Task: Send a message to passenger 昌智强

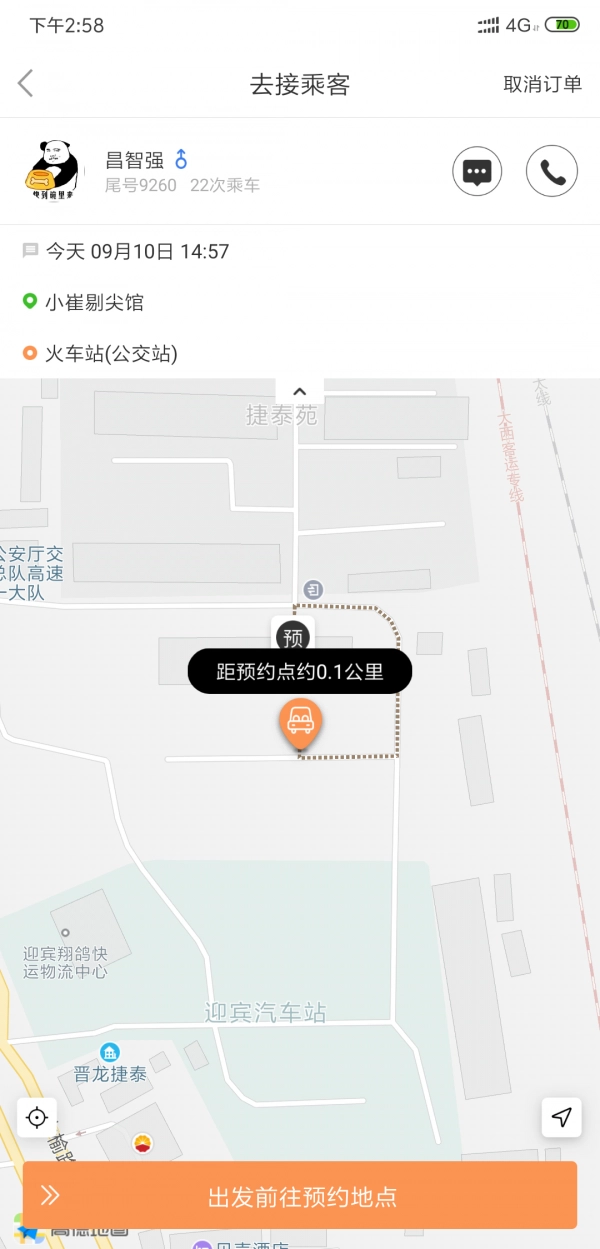Action: pos(477,172)
